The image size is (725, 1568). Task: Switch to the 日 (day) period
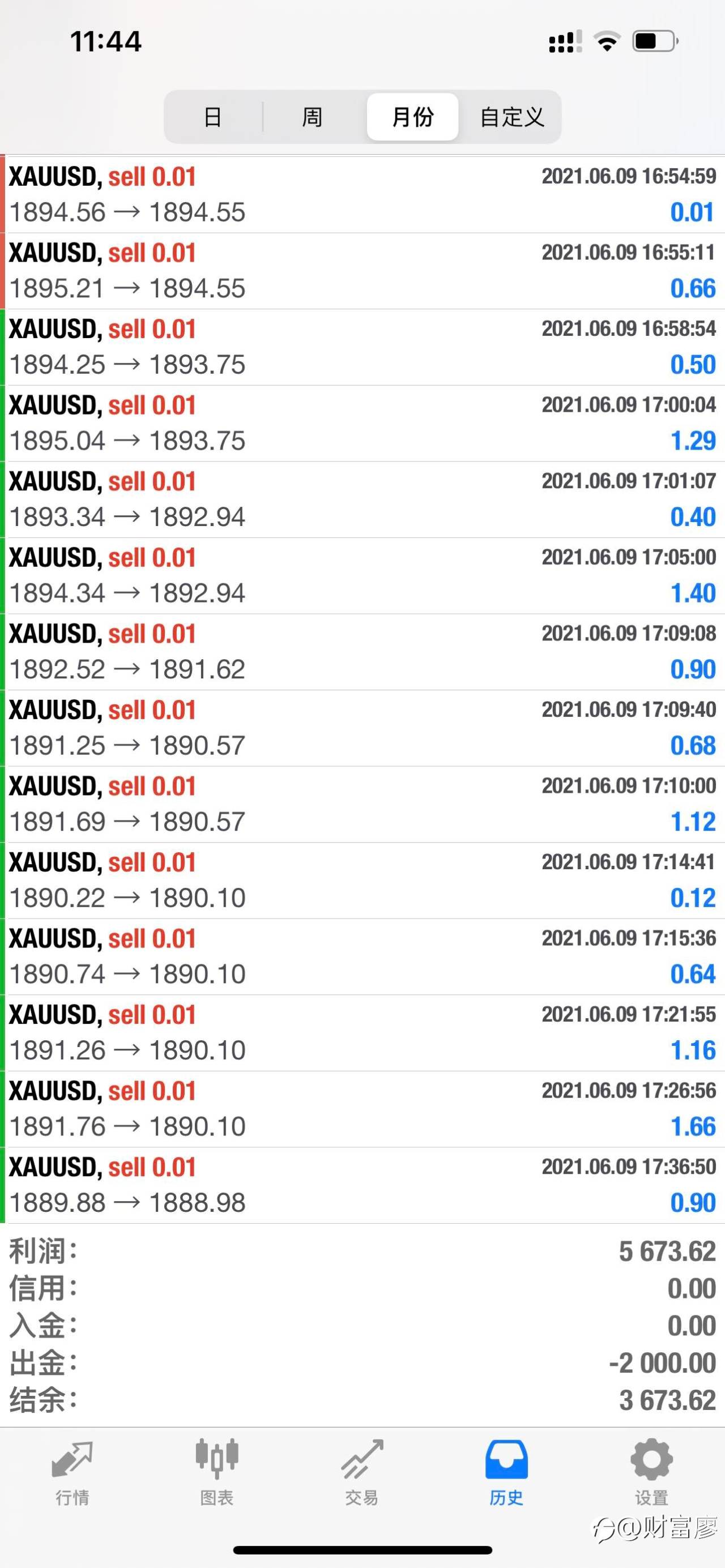(213, 117)
